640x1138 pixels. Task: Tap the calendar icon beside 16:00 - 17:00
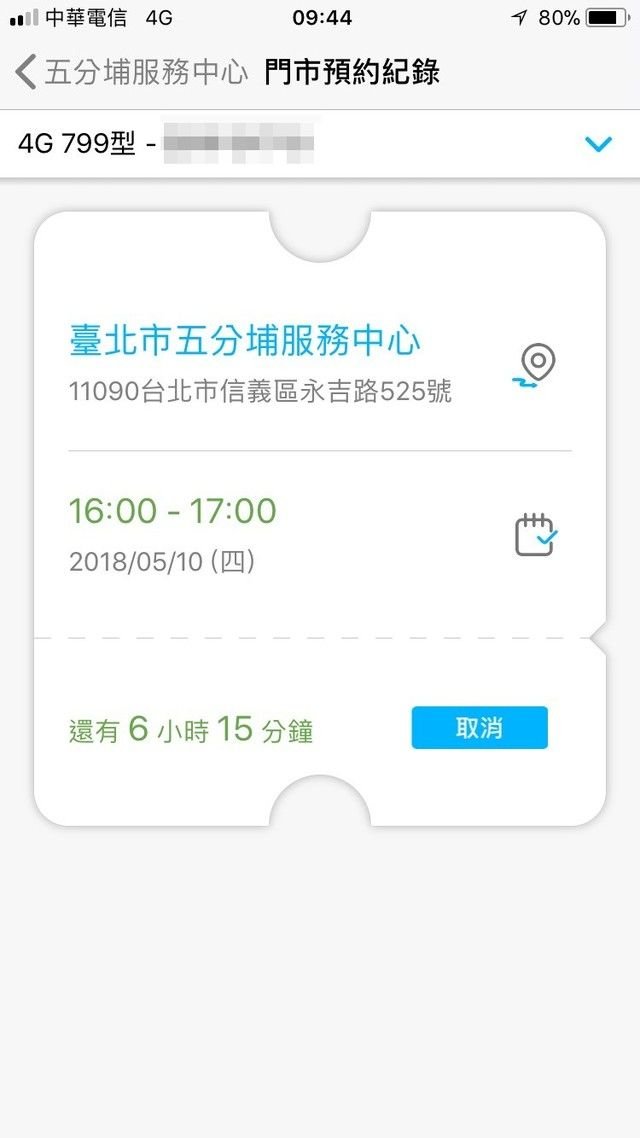pyautogui.click(x=536, y=534)
